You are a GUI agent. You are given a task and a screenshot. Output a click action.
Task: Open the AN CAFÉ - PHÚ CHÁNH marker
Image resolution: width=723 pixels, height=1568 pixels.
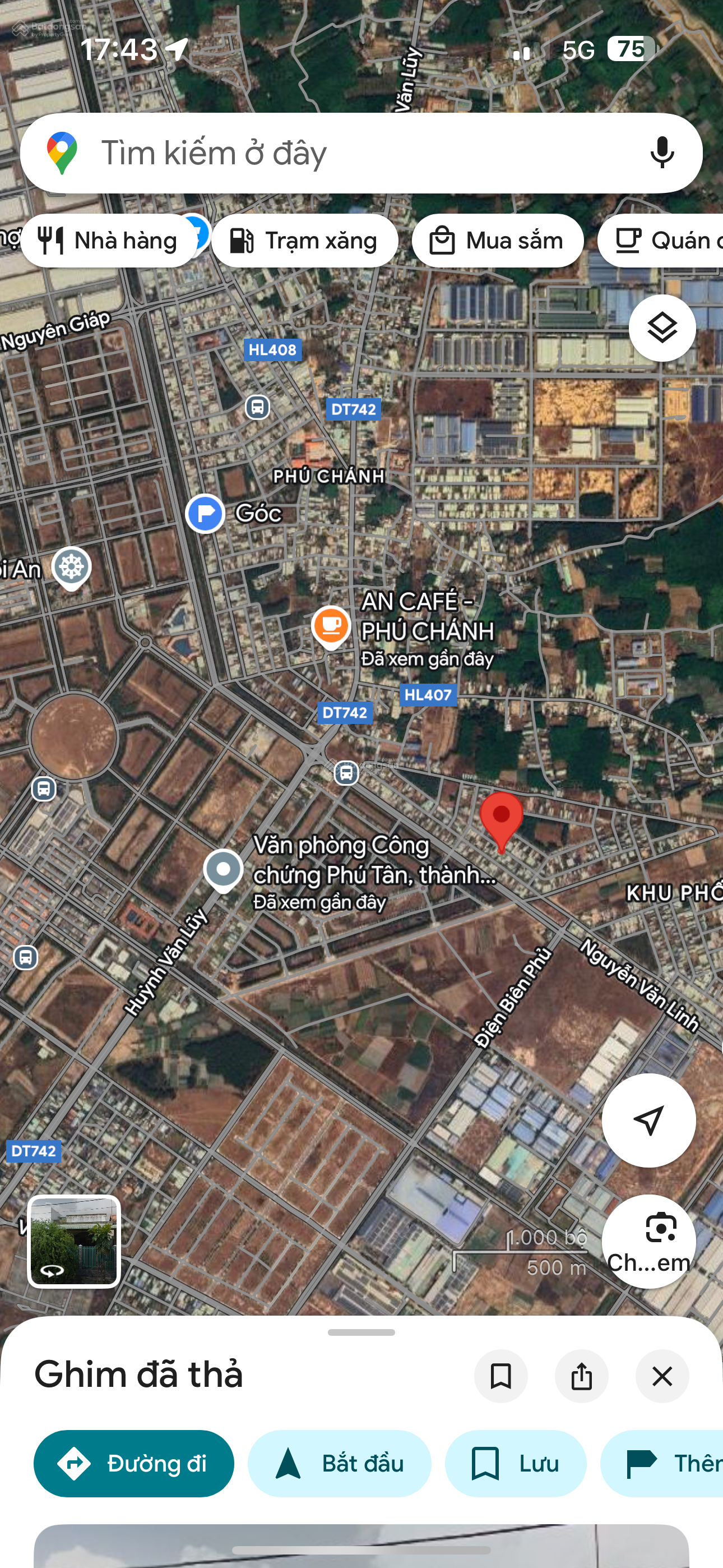331,626
